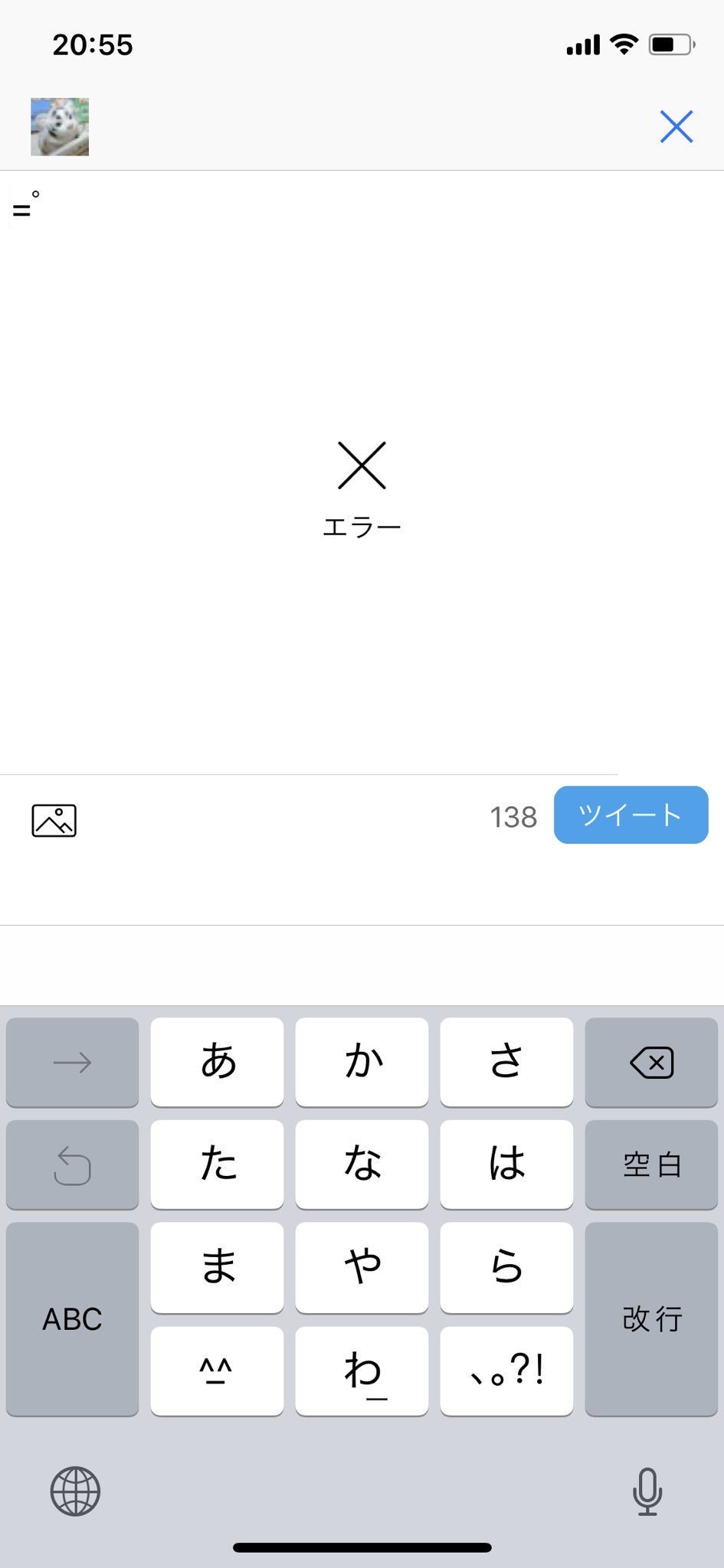This screenshot has width=724, height=1568.
Task: Tap the ツイート button to post
Action: 631,815
